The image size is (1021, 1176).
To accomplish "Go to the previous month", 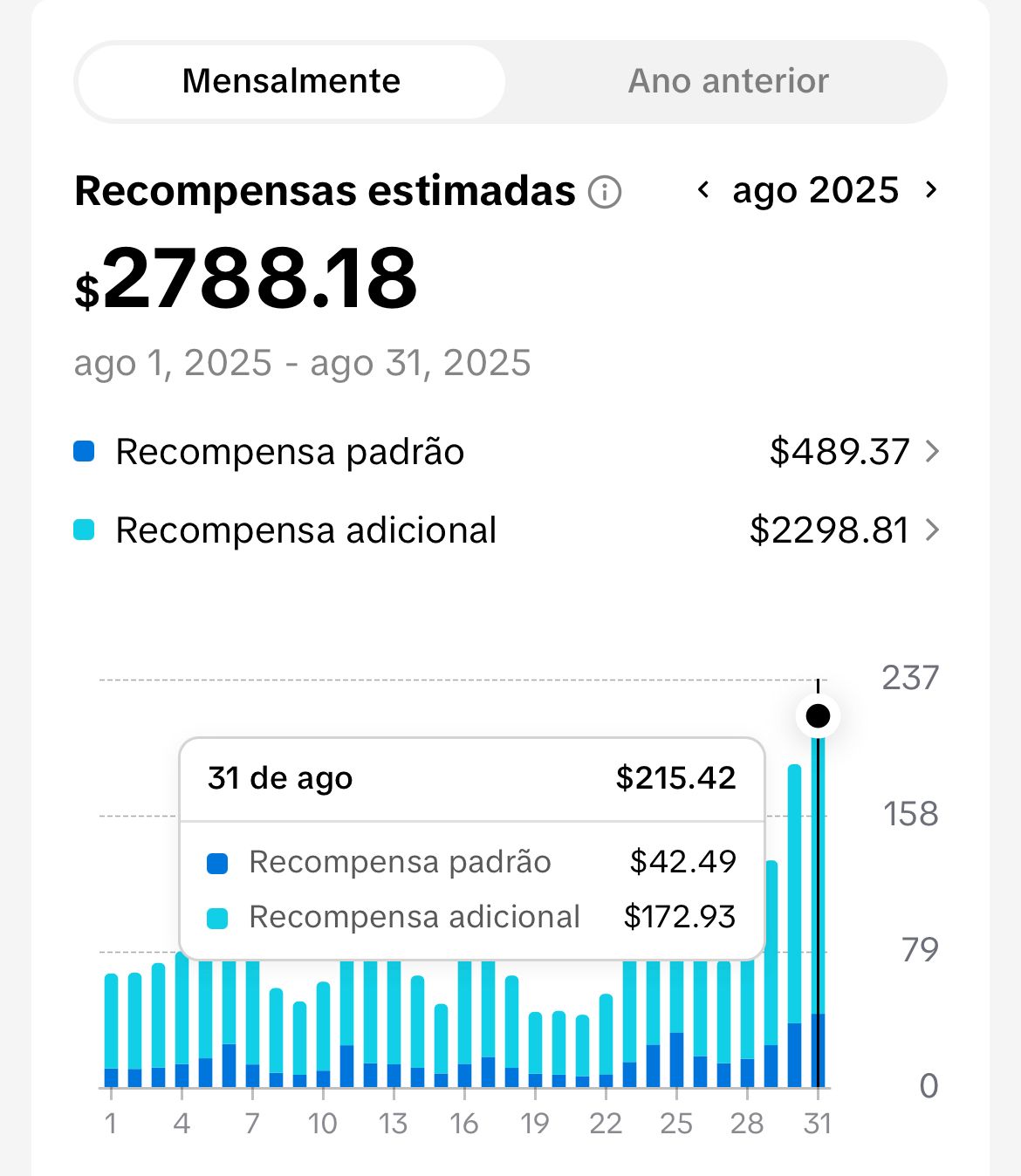I will pyautogui.click(x=703, y=189).
